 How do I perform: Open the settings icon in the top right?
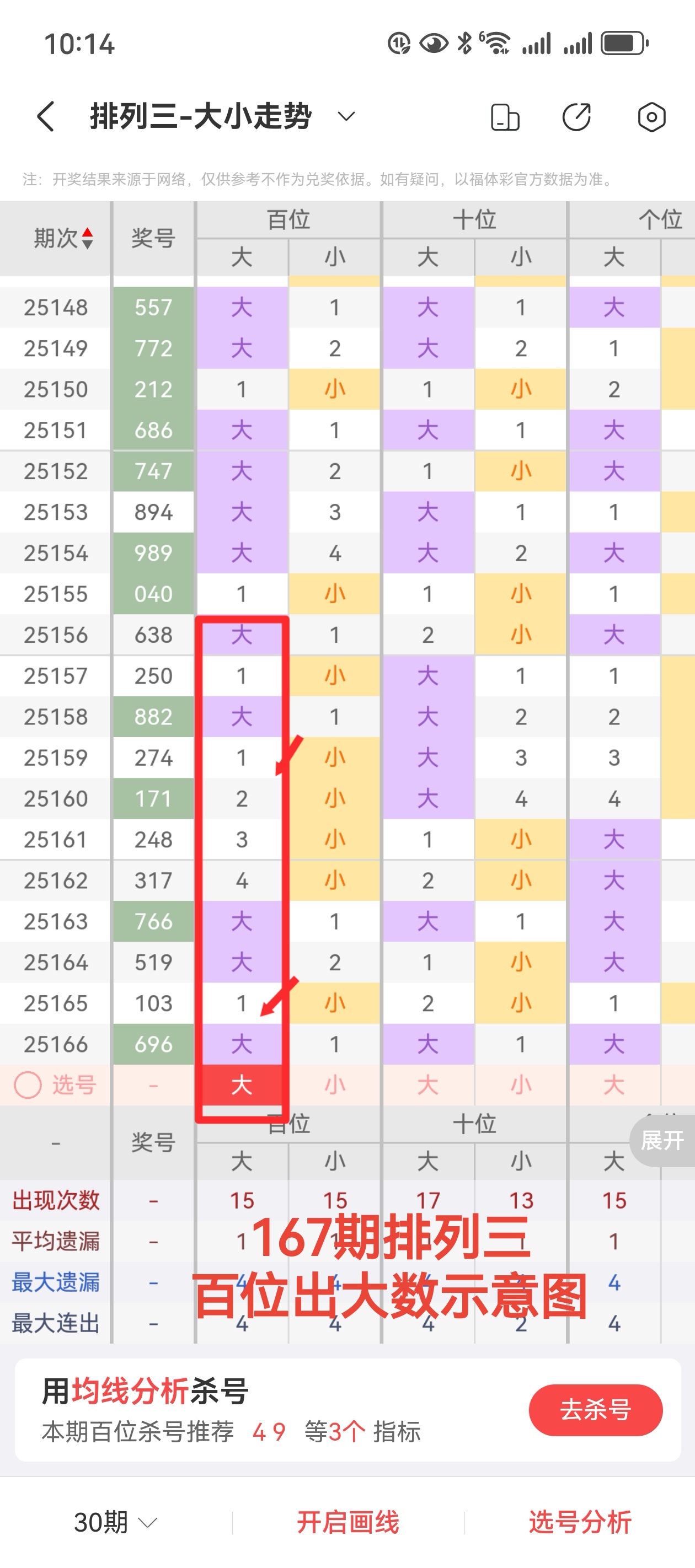(651, 116)
